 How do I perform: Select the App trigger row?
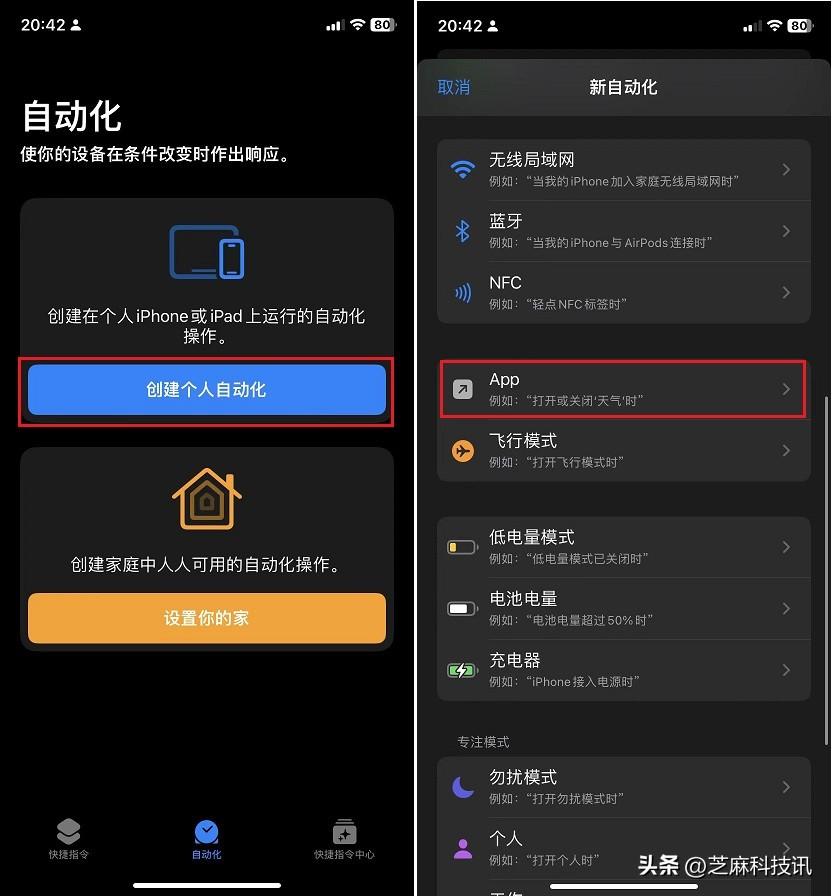coord(623,389)
